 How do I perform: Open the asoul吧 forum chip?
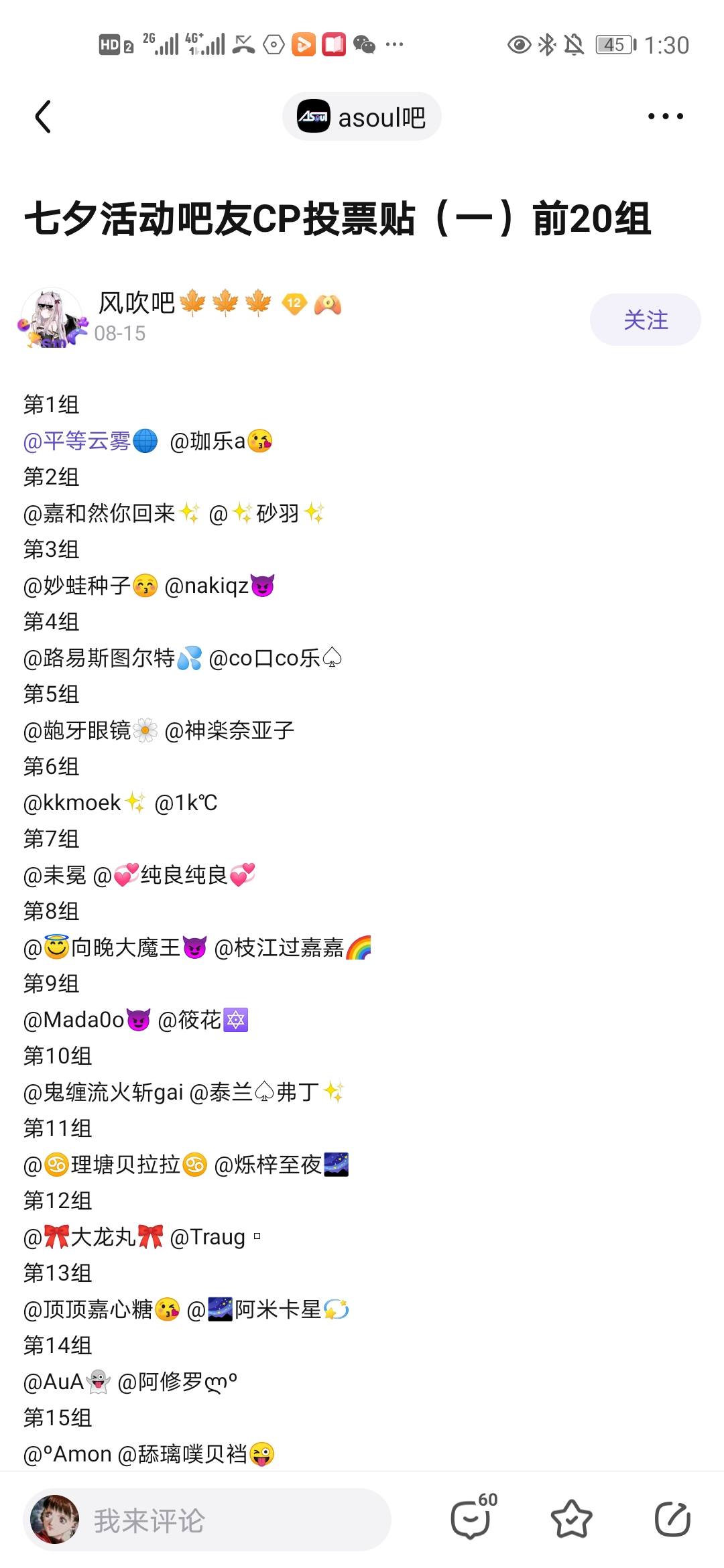[x=361, y=117]
